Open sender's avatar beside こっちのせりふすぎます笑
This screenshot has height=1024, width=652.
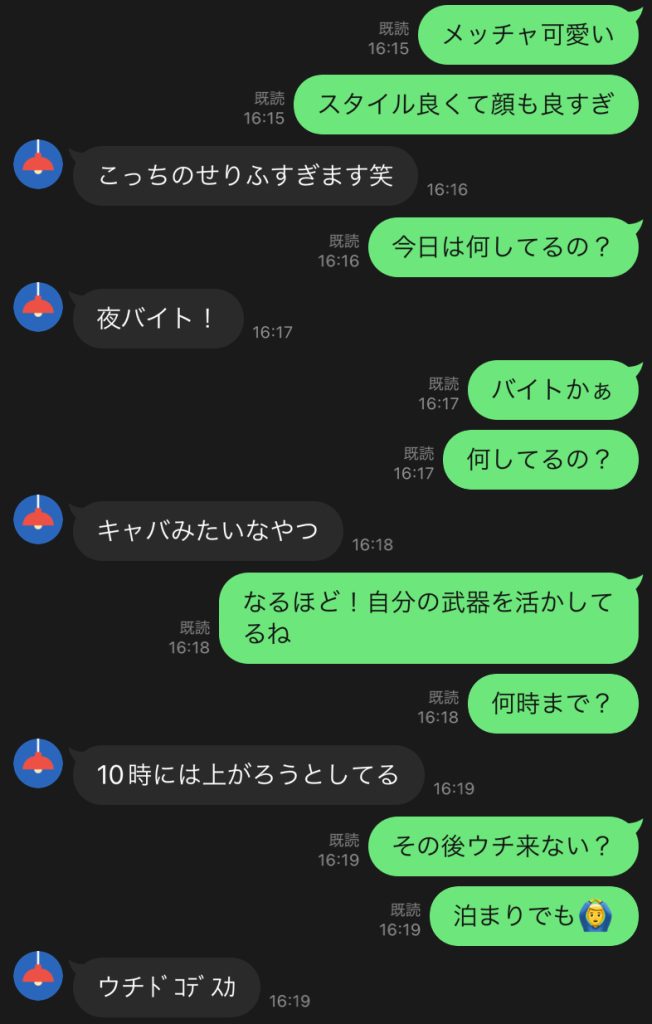click(38, 164)
